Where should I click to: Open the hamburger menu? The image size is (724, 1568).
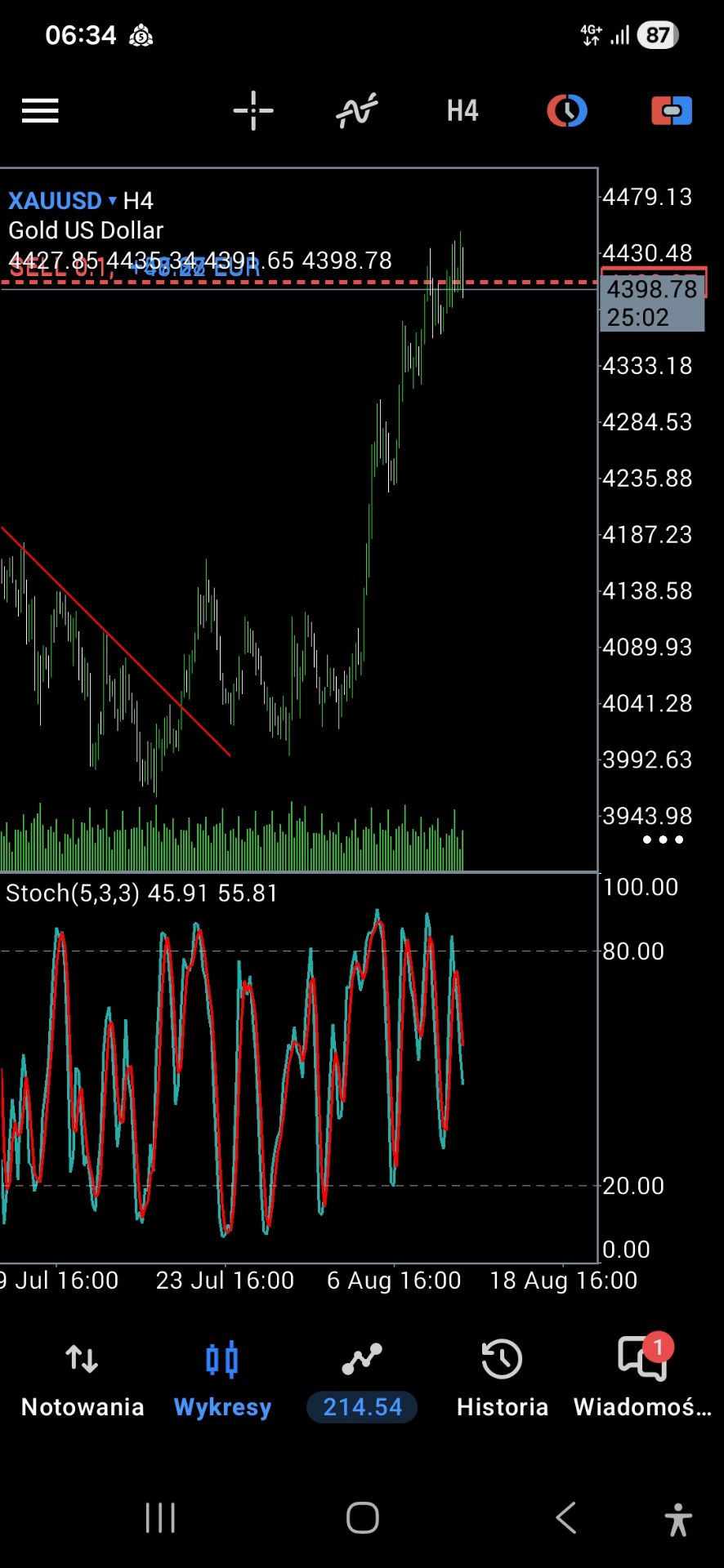tap(40, 110)
